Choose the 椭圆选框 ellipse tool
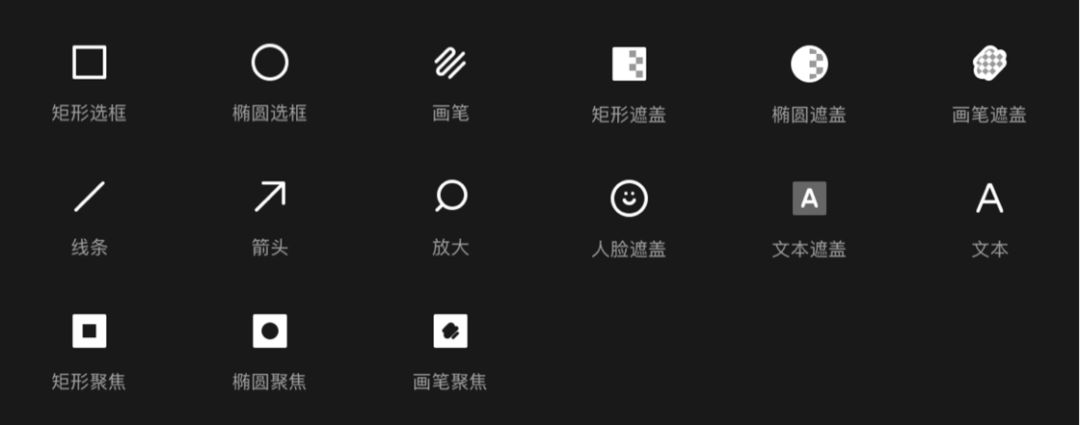Image resolution: width=1080 pixels, height=425 pixels. pos(269,63)
